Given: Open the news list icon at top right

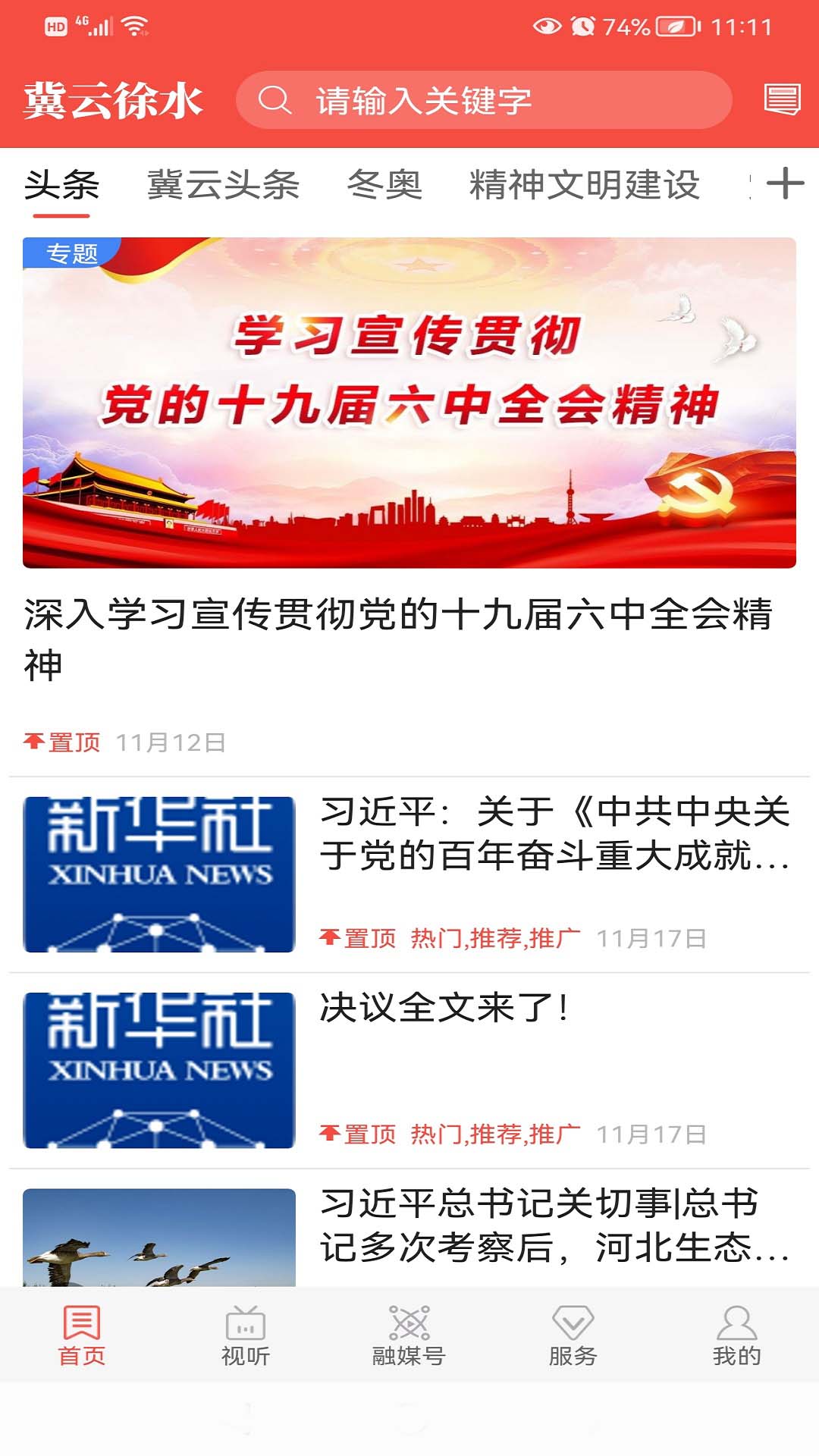Looking at the screenshot, I should (x=780, y=99).
